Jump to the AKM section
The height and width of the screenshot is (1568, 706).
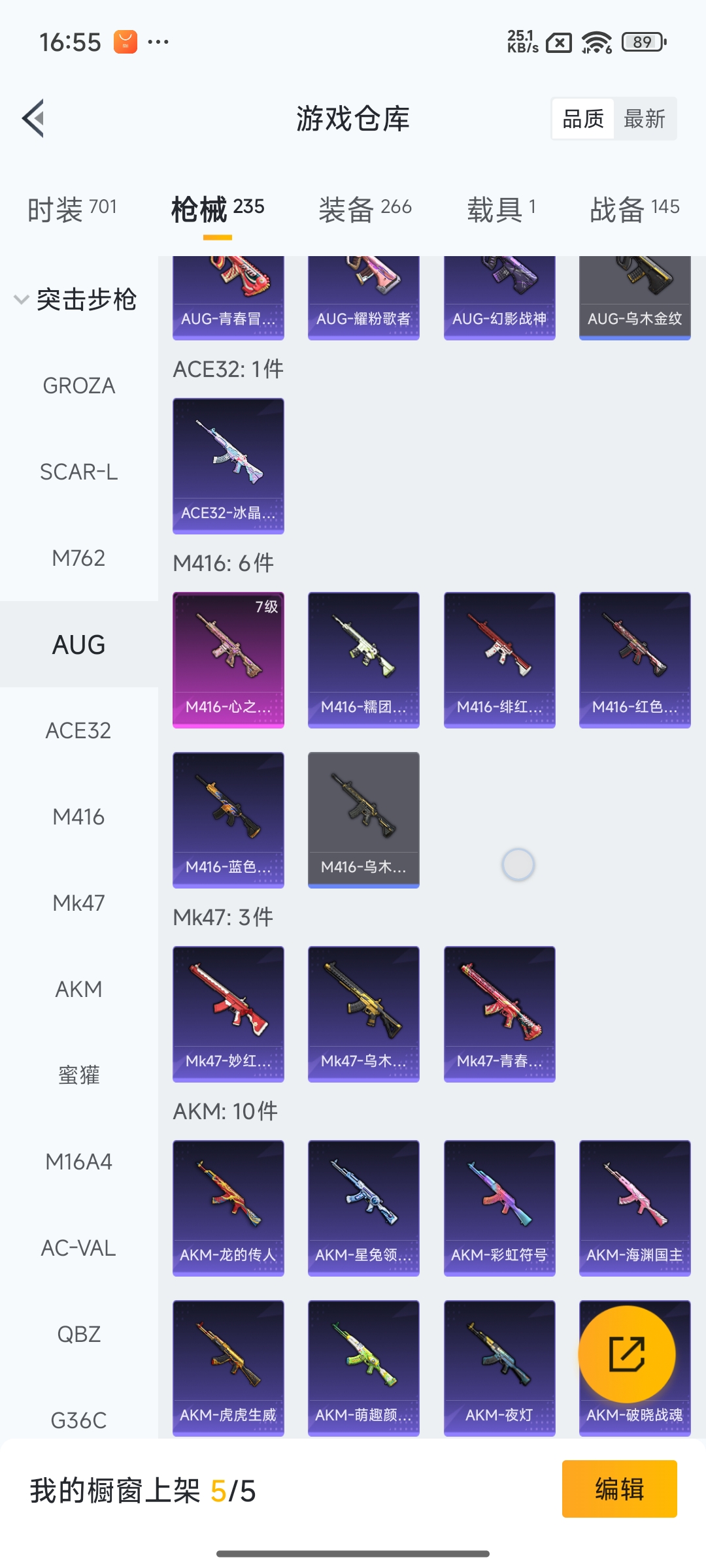(78, 989)
